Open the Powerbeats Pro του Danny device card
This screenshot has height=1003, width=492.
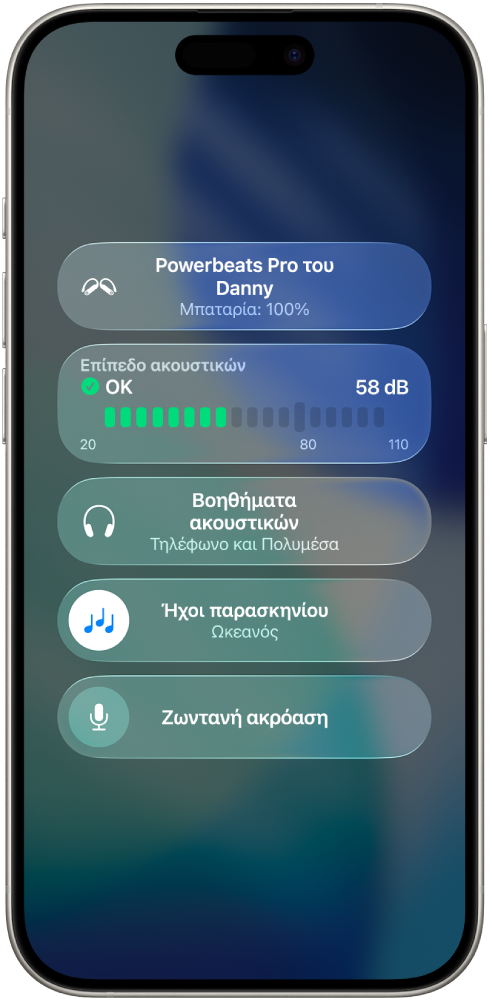tap(244, 286)
